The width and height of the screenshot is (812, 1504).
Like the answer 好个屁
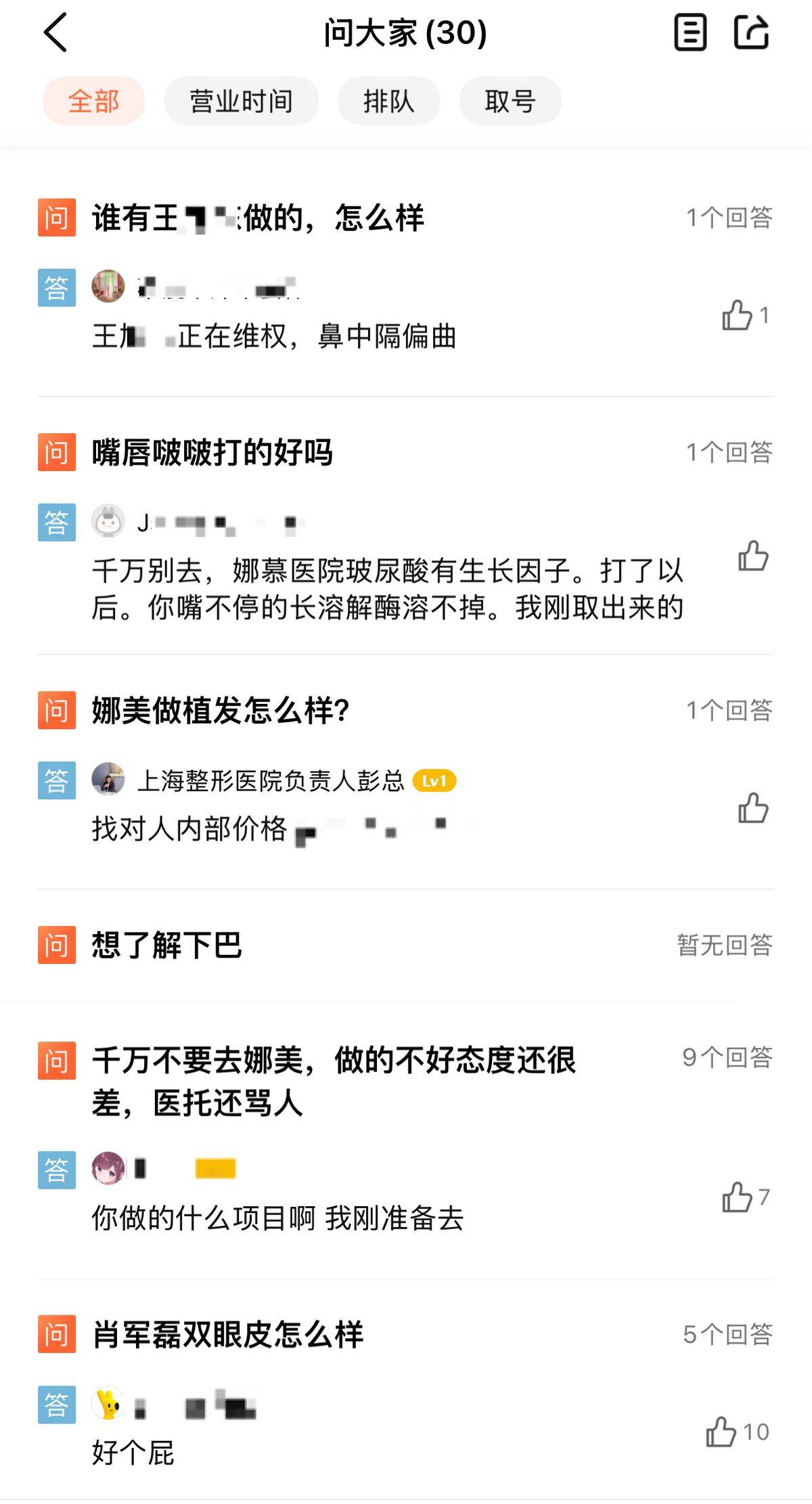(722, 1432)
